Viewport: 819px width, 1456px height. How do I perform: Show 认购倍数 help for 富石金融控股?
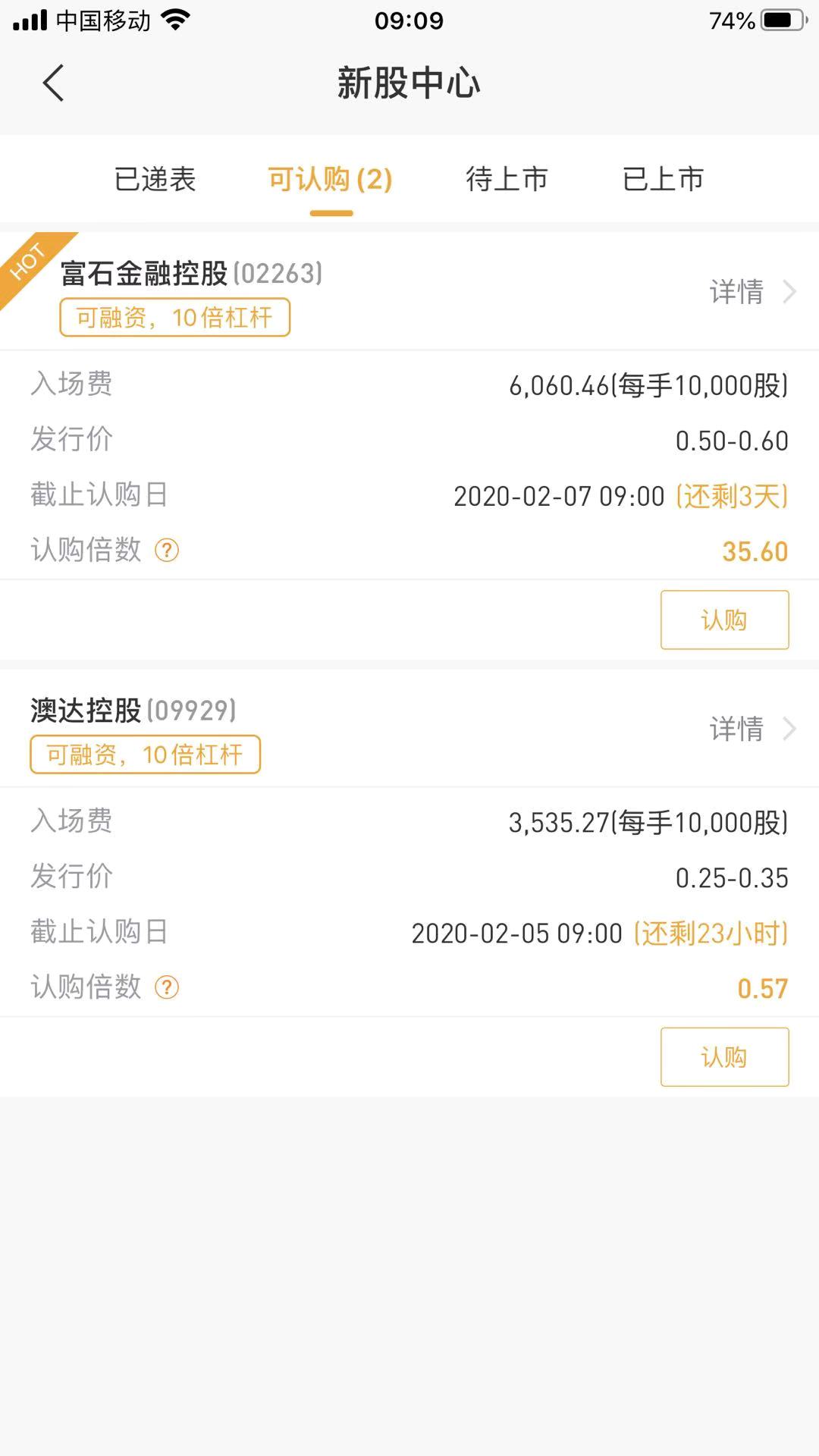pos(167,550)
